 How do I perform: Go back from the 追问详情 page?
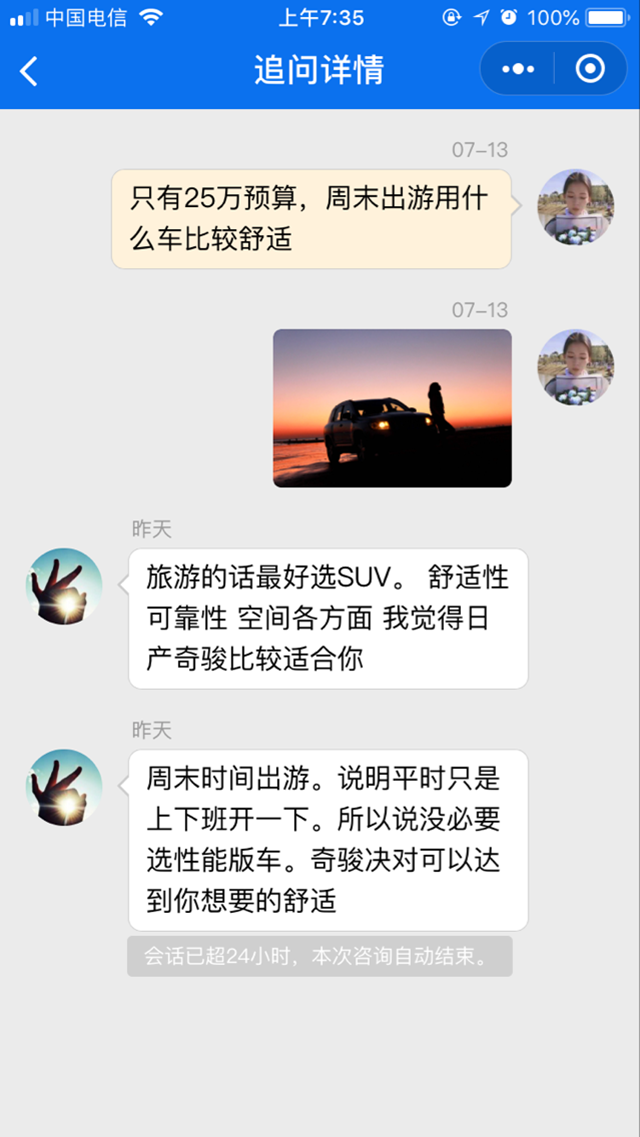click(29, 70)
